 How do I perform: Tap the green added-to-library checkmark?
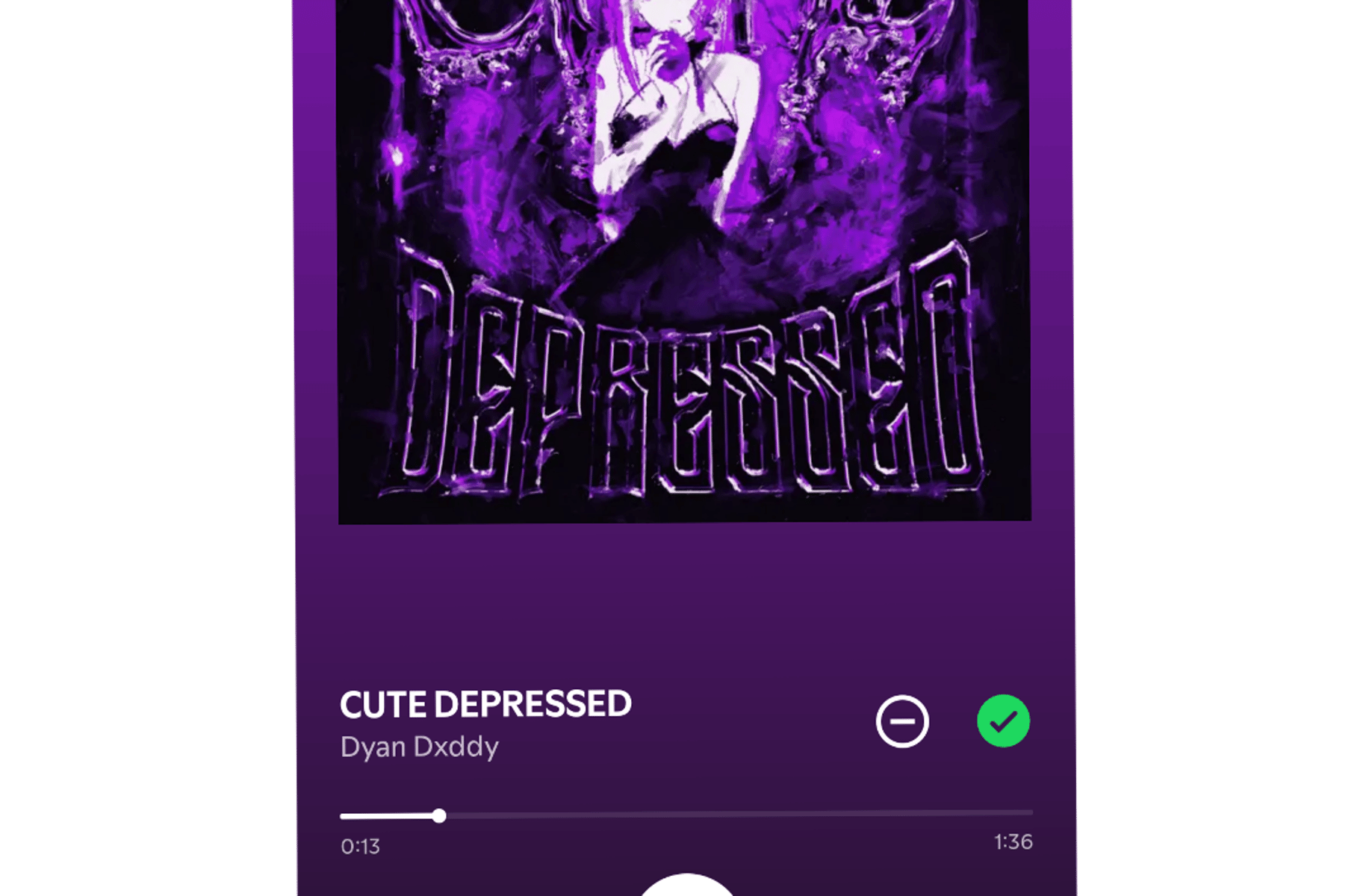click(1003, 721)
